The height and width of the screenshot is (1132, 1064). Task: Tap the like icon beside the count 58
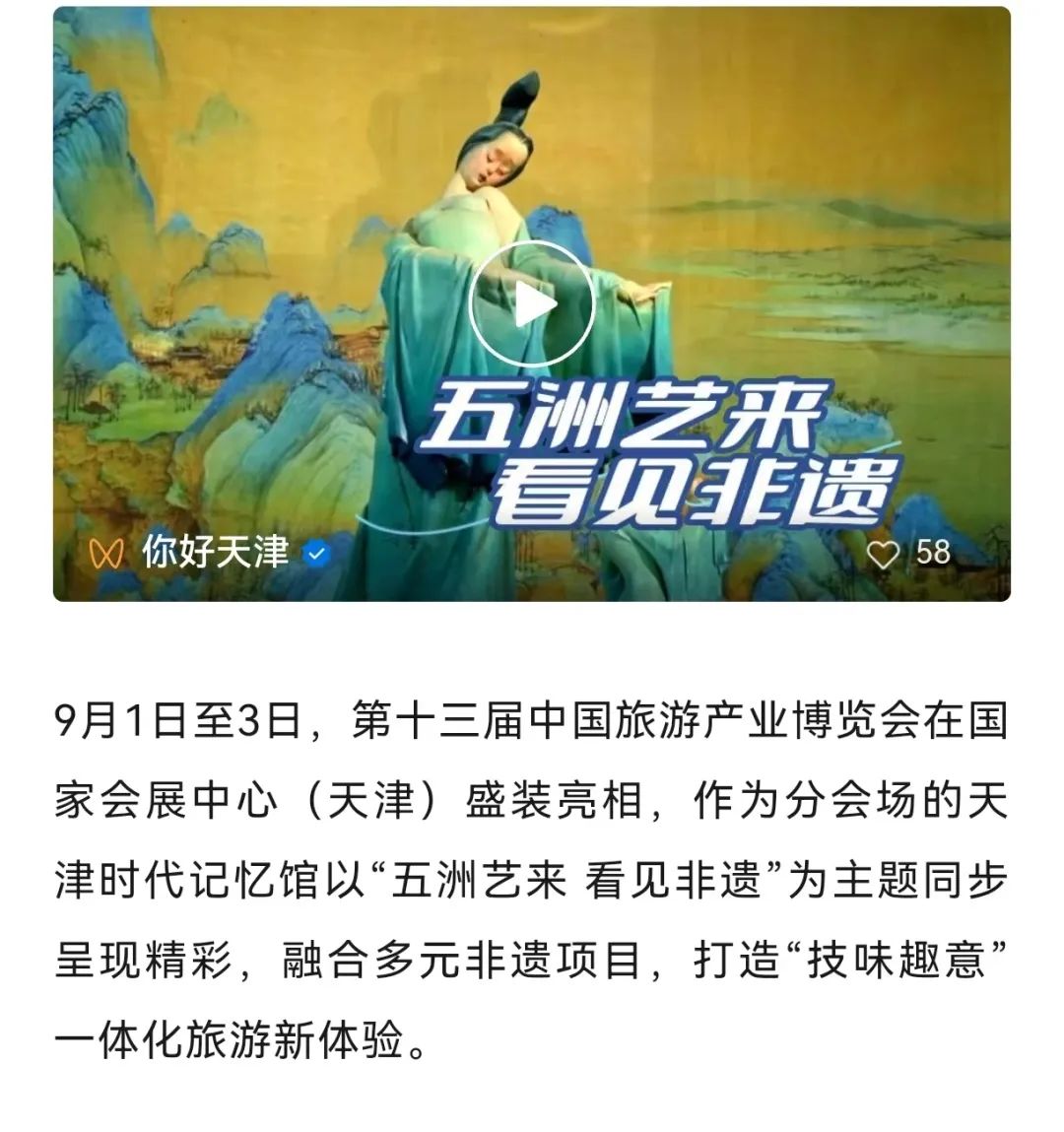click(x=884, y=554)
